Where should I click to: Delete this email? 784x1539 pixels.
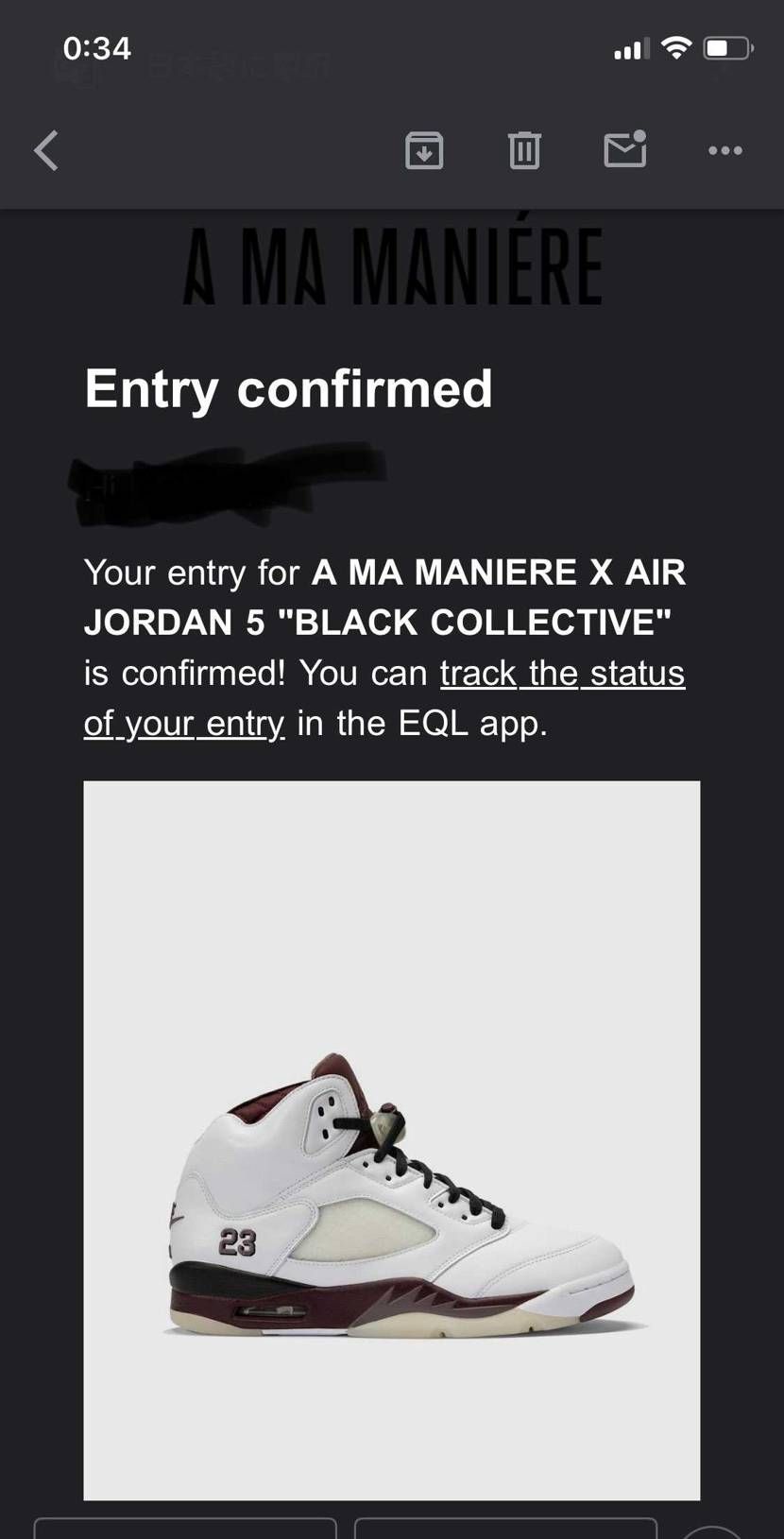click(x=524, y=150)
